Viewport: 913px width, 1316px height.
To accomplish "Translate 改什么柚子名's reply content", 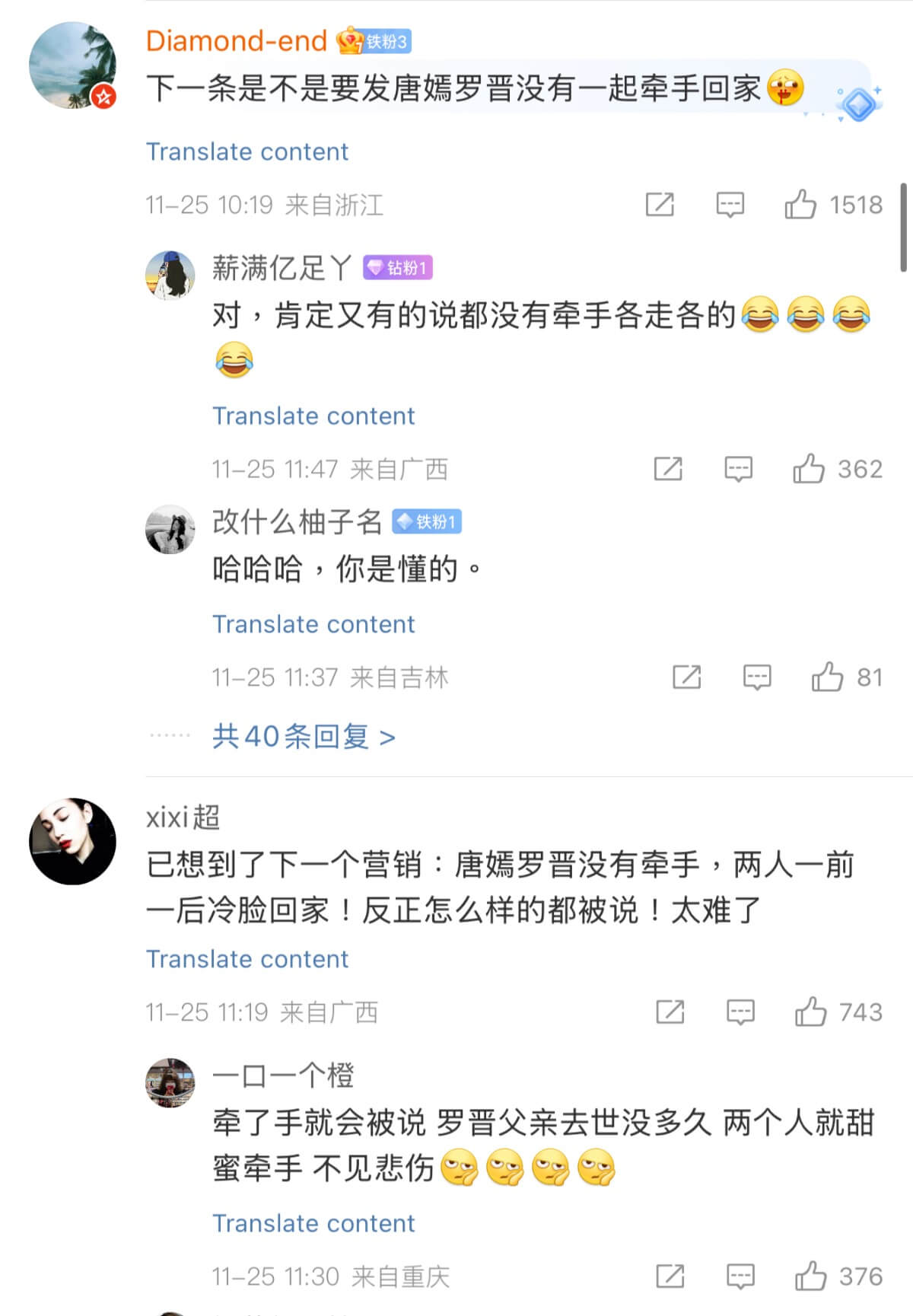I will [313, 624].
